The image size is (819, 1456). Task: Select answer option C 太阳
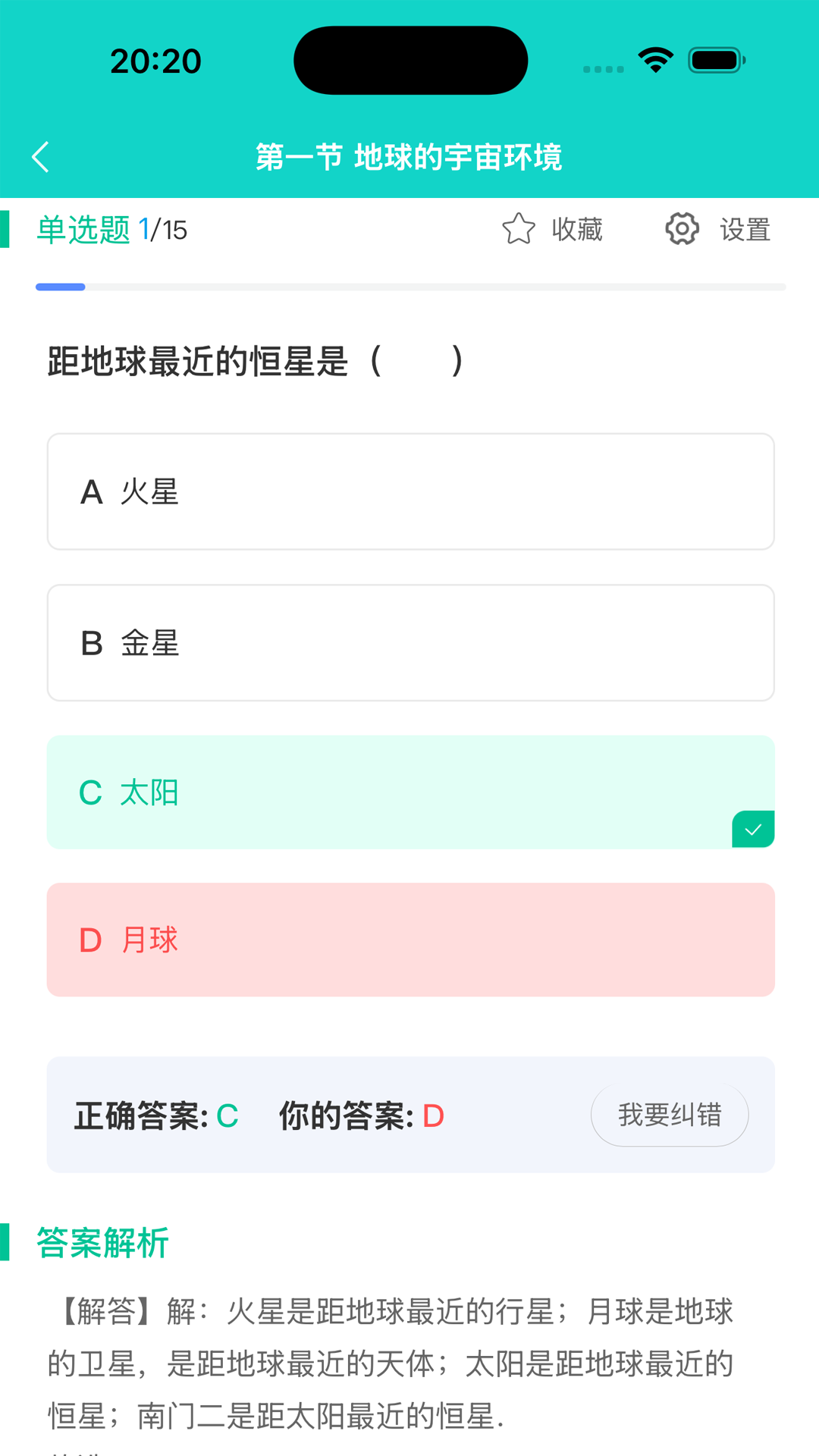(410, 792)
